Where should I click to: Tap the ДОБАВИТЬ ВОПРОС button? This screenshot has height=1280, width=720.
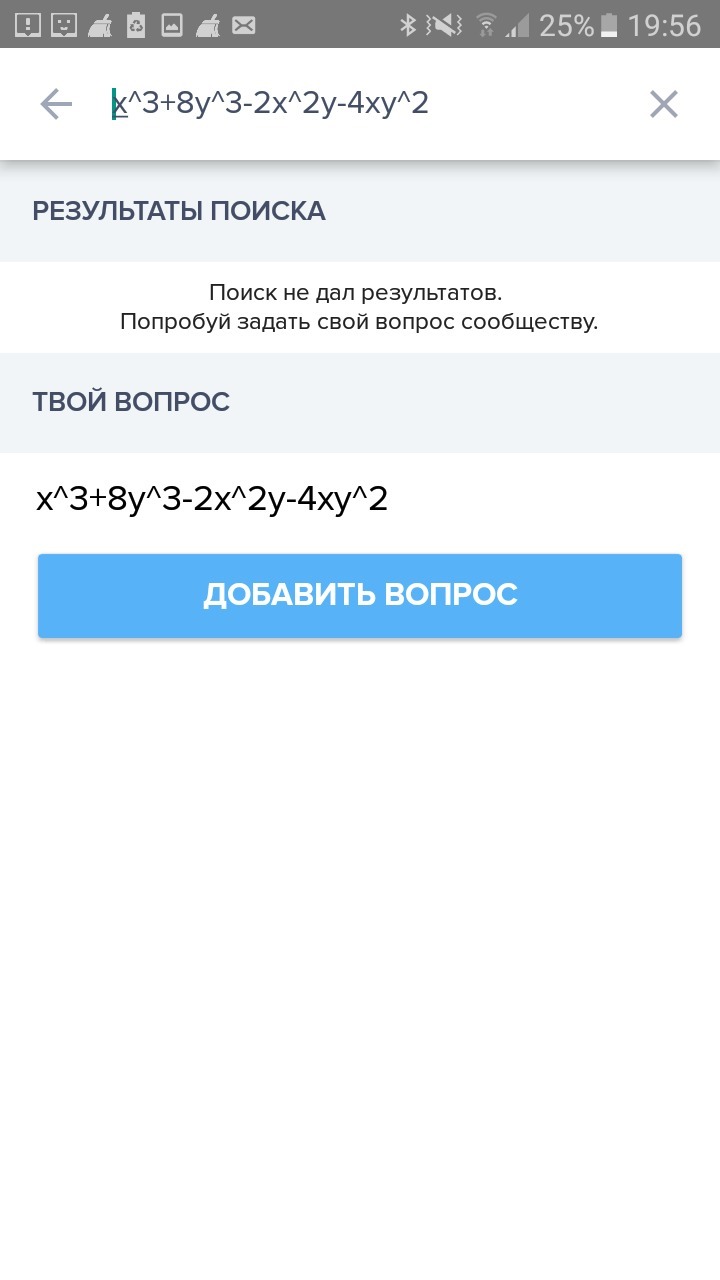(360, 595)
